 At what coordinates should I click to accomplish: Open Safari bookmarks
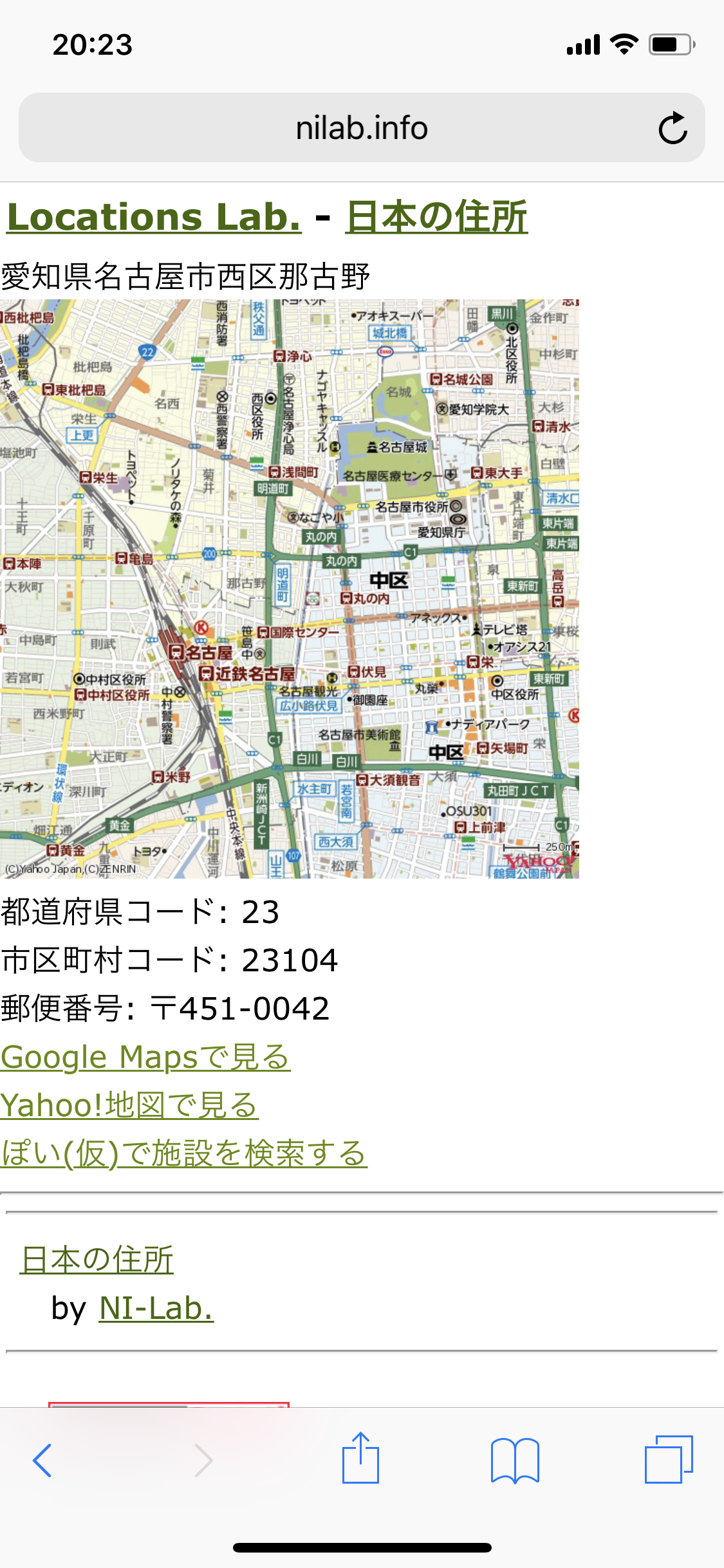point(515,1460)
